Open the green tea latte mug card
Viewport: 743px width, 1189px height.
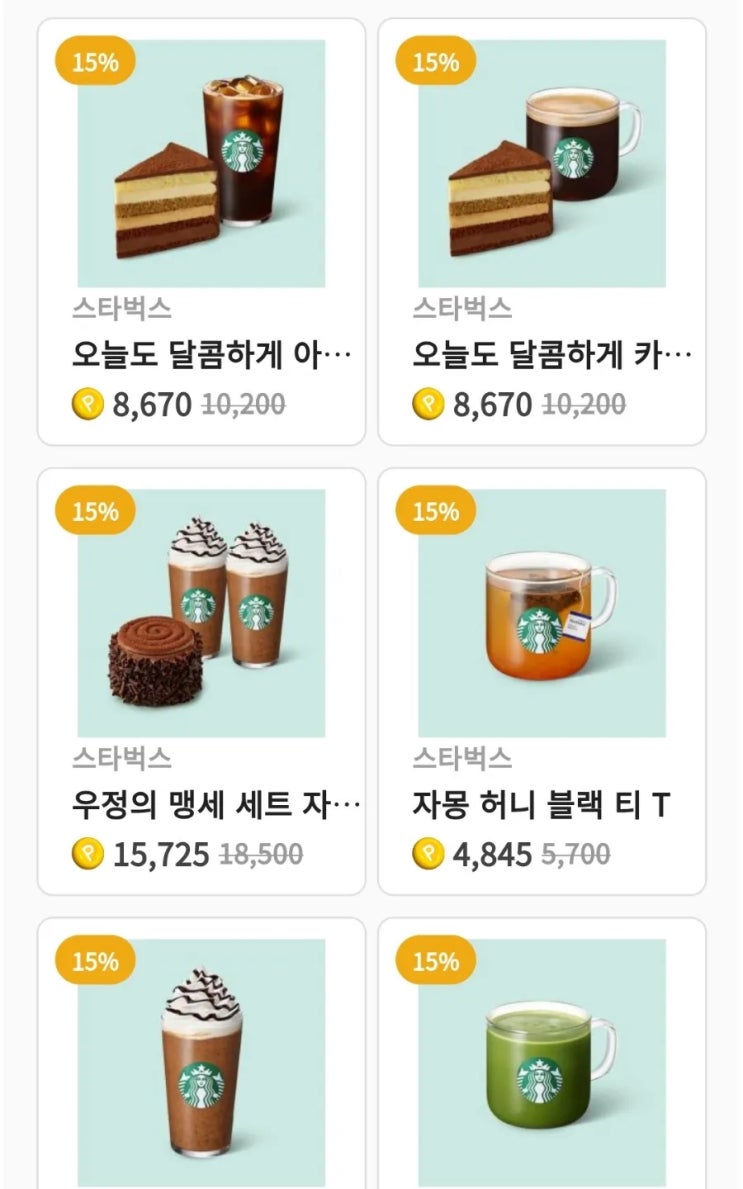pos(541,1062)
